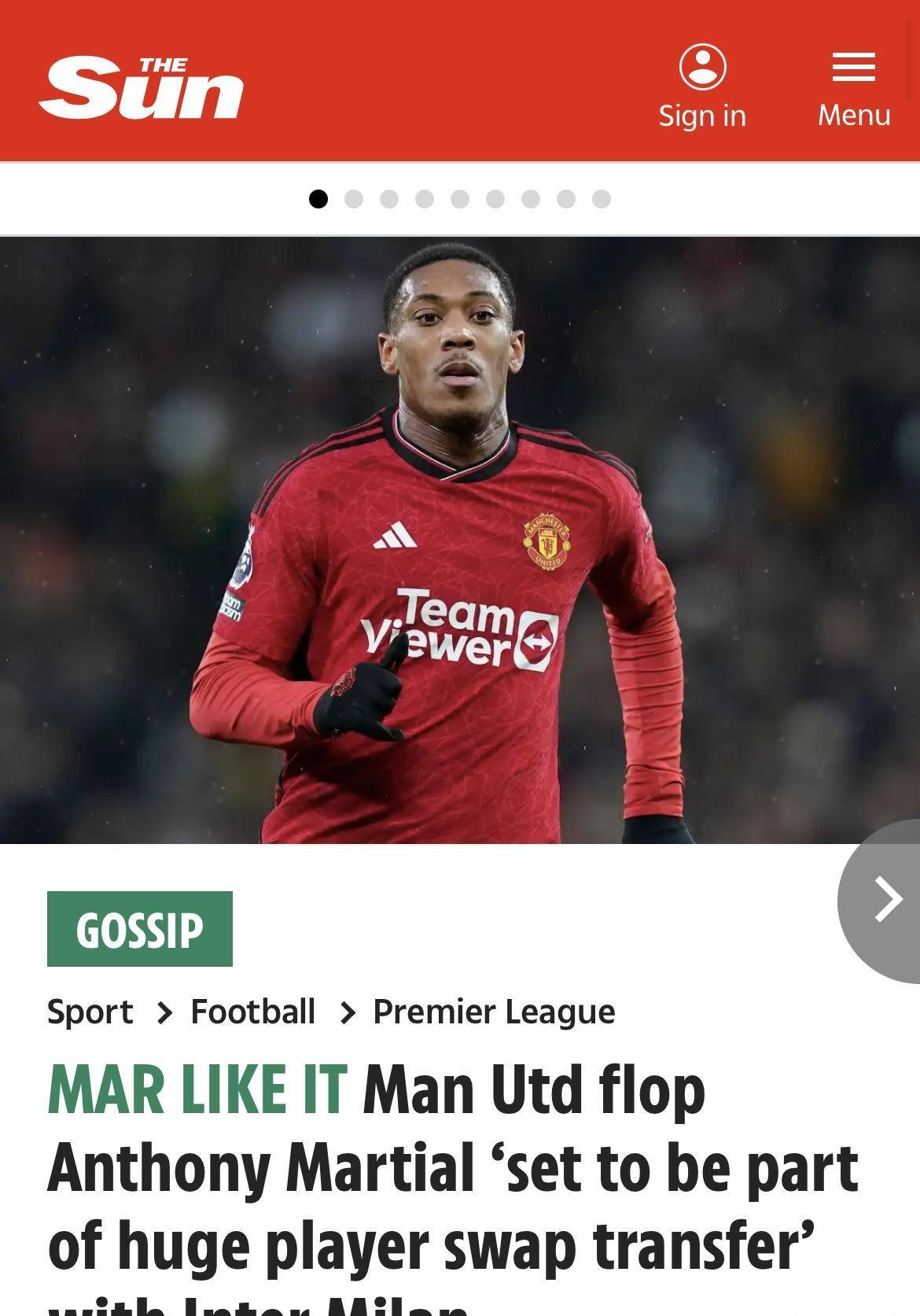Sign in to your account
Image resolution: width=920 pixels, height=1316 pixels.
[x=702, y=87]
